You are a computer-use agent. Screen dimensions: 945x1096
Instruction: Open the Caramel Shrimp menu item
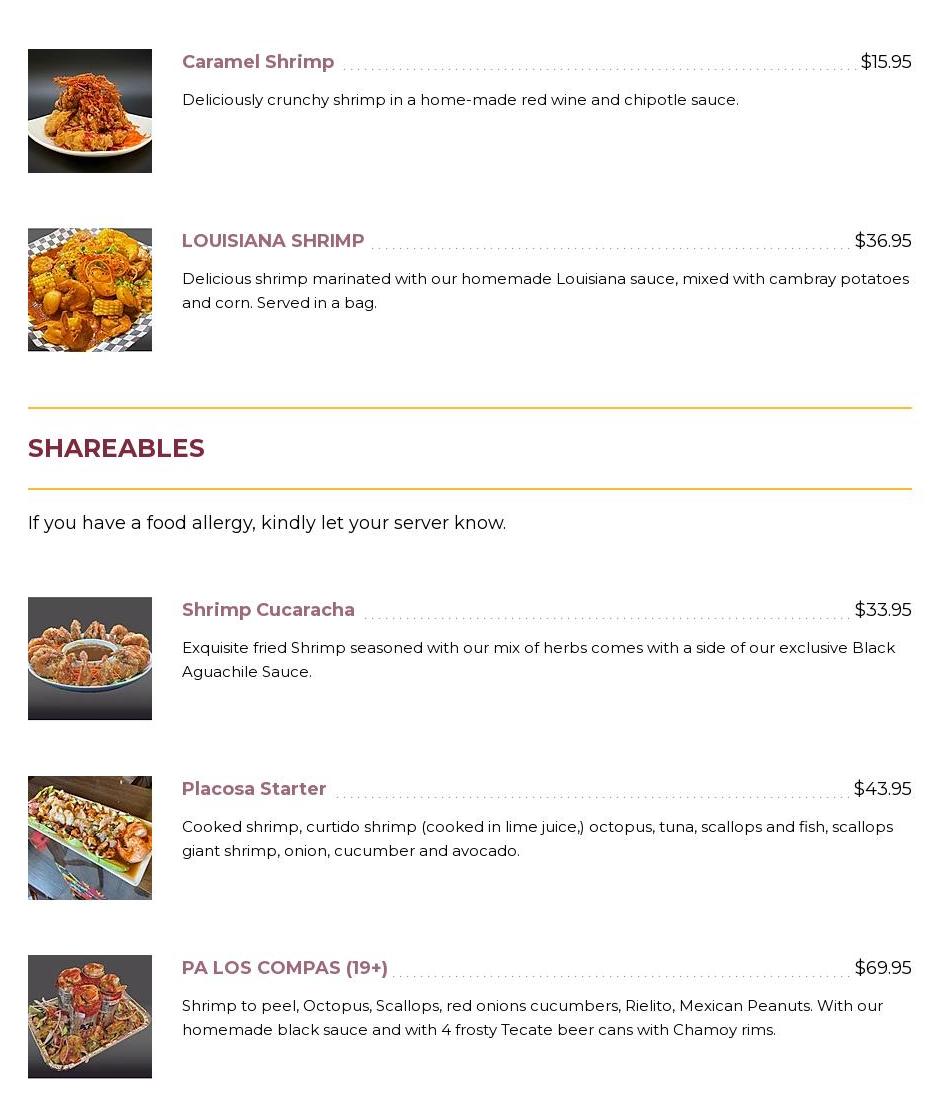point(258,62)
